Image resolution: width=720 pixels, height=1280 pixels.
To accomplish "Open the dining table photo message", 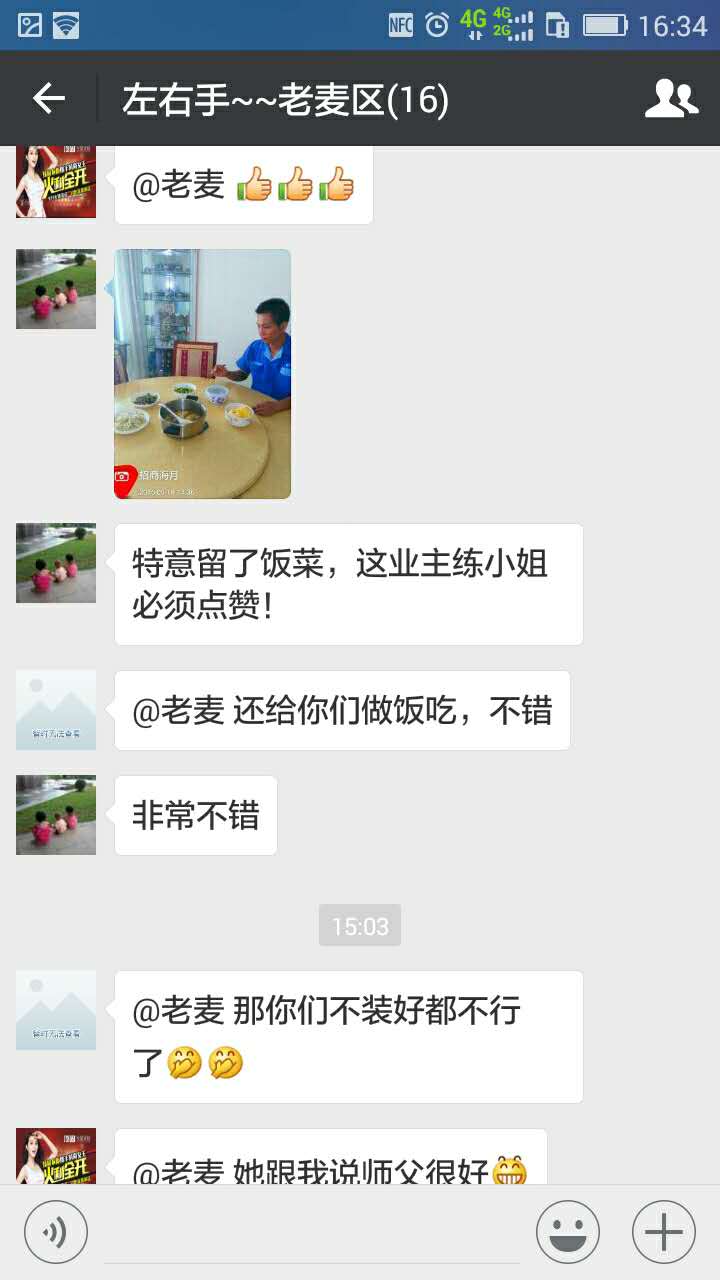I will (202, 372).
